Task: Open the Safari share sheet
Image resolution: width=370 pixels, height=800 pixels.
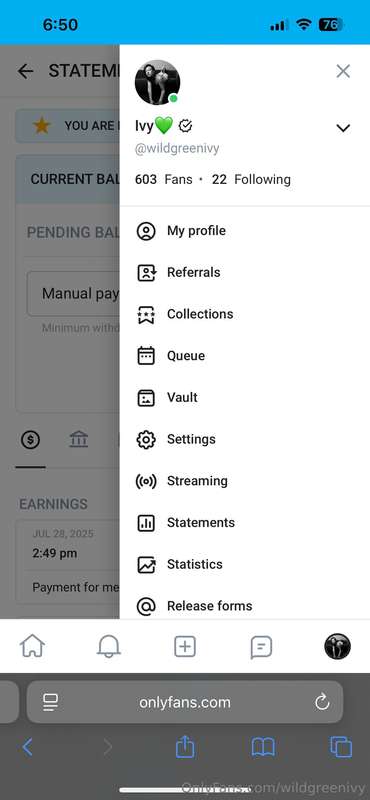Action: point(185,747)
